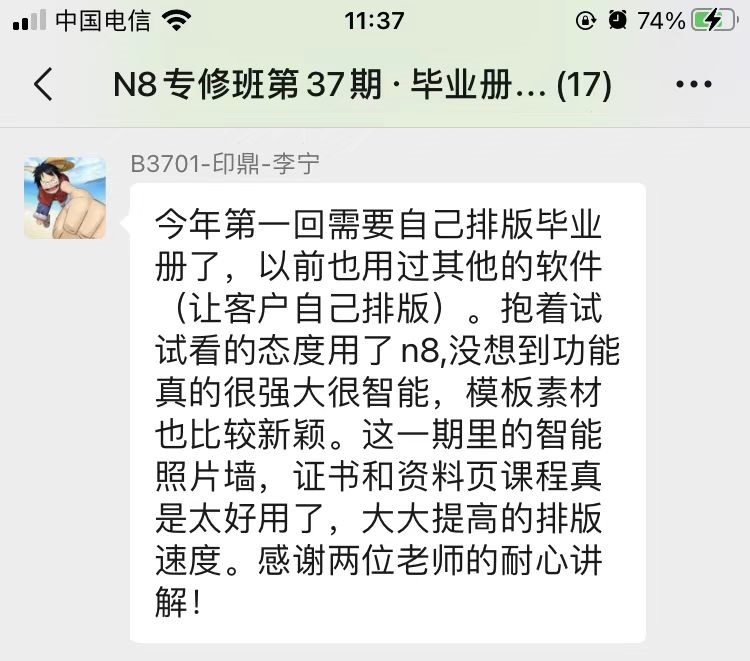Open the three-dot chat options menu
This screenshot has width=750, height=661.
pyautogui.click(x=693, y=85)
